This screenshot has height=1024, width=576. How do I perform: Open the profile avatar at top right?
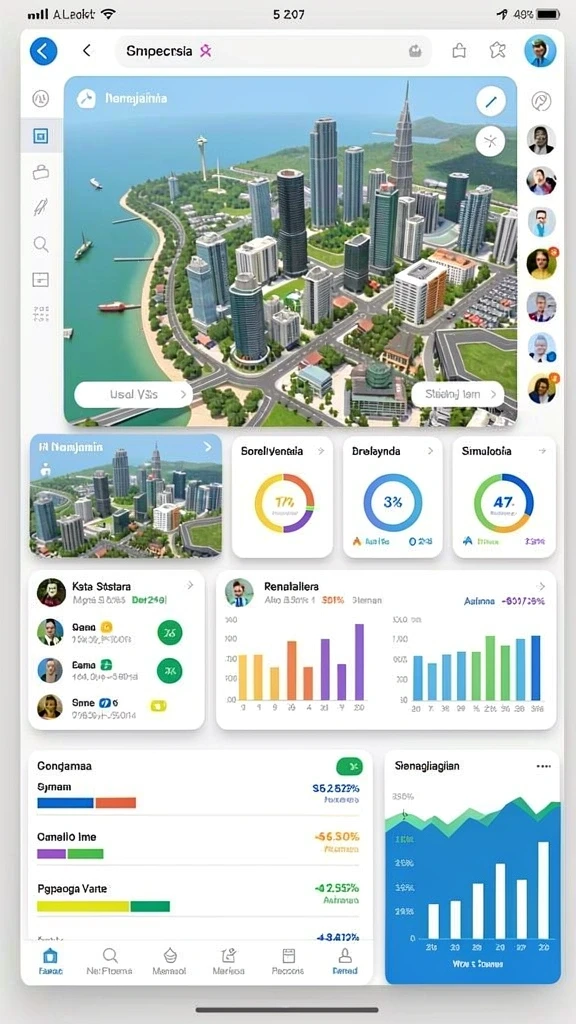click(540, 50)
